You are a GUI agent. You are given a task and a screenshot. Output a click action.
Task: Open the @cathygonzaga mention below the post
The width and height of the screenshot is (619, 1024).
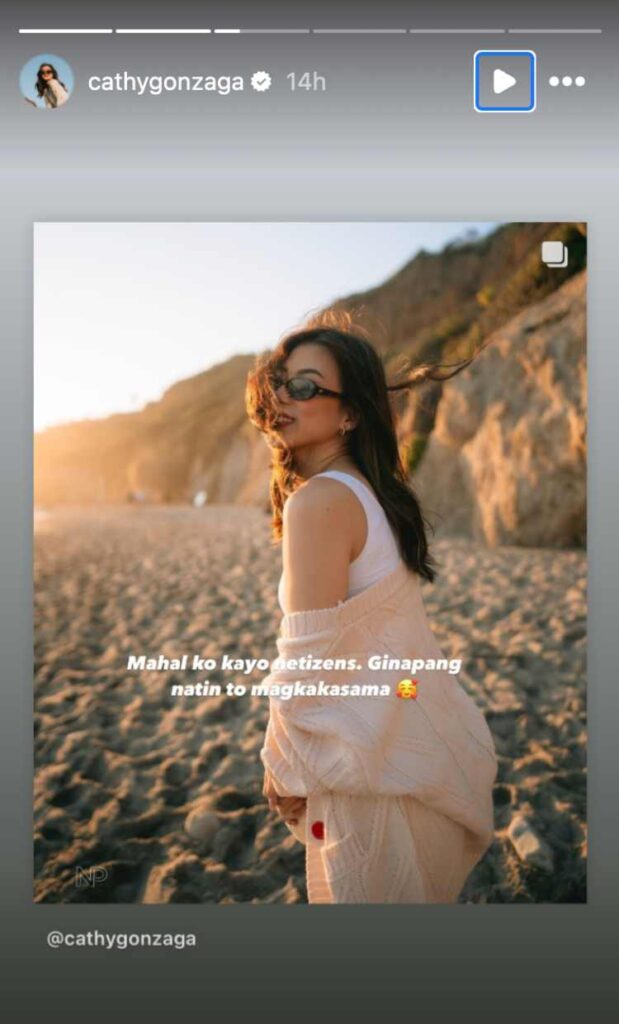click(x=121, y=939)
